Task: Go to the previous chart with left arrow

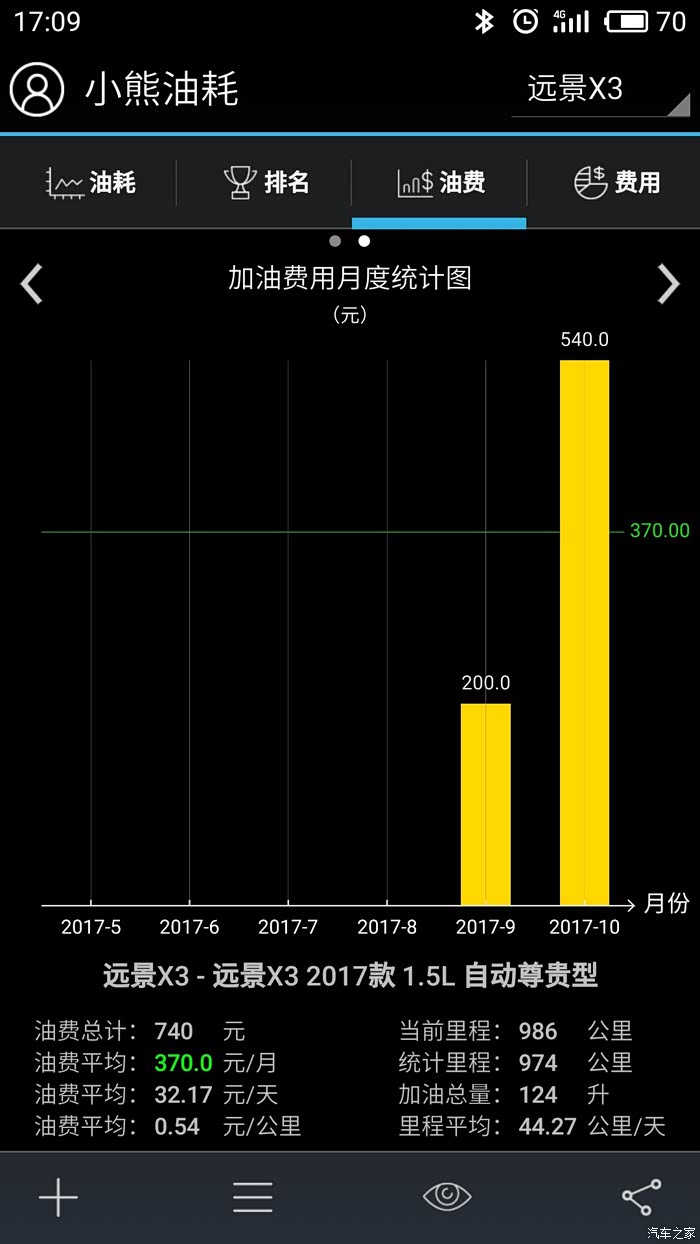Action: pyautogui.click(x=32, y=284)
